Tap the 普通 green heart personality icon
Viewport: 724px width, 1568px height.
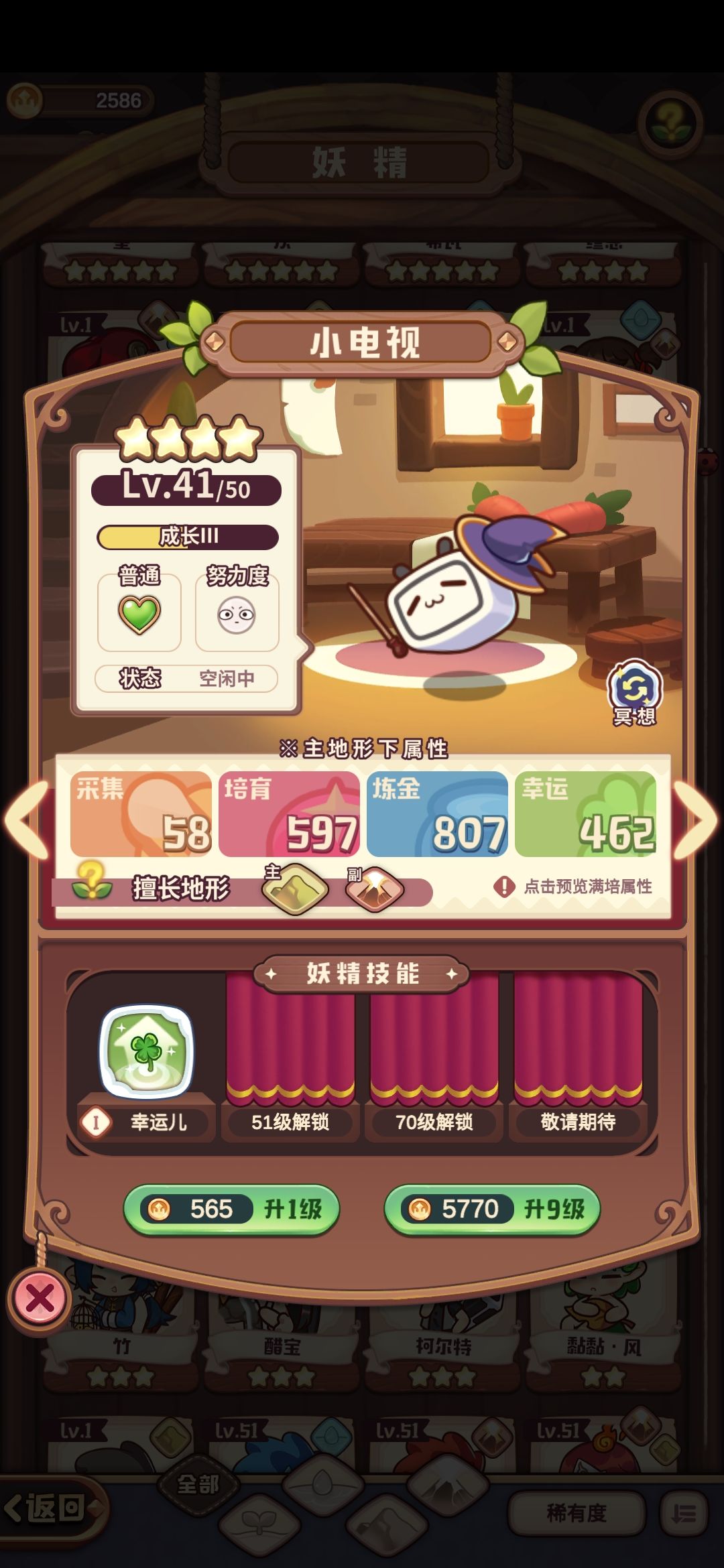pos(138,615)
